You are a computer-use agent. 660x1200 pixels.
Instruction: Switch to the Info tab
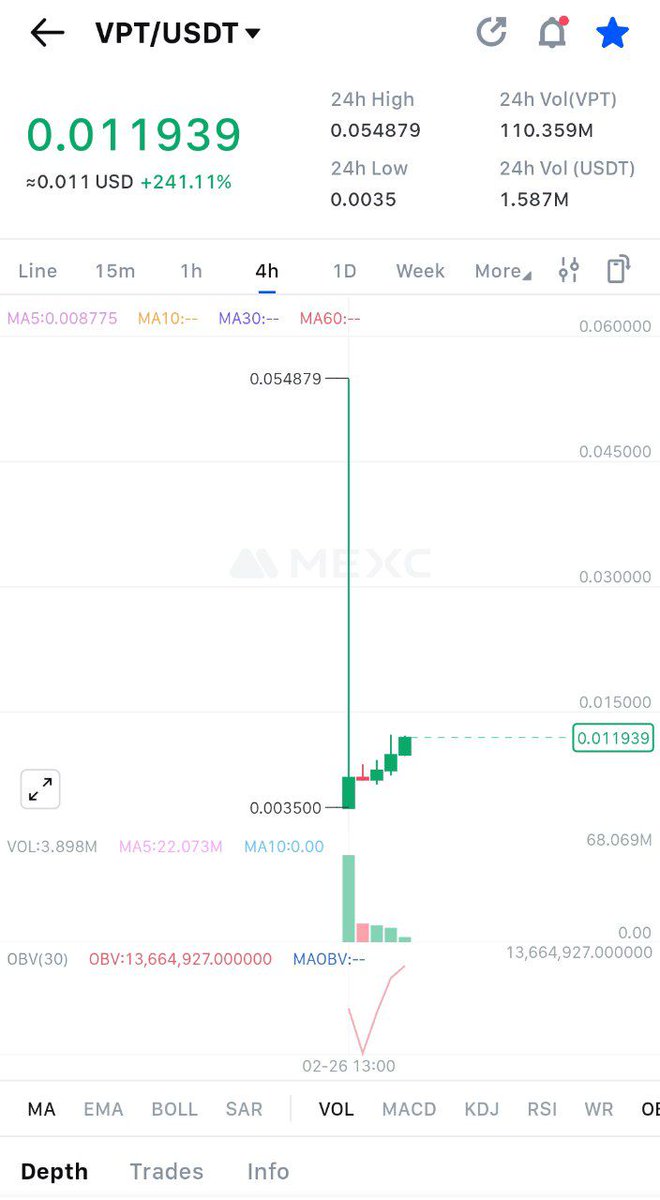268,1171
